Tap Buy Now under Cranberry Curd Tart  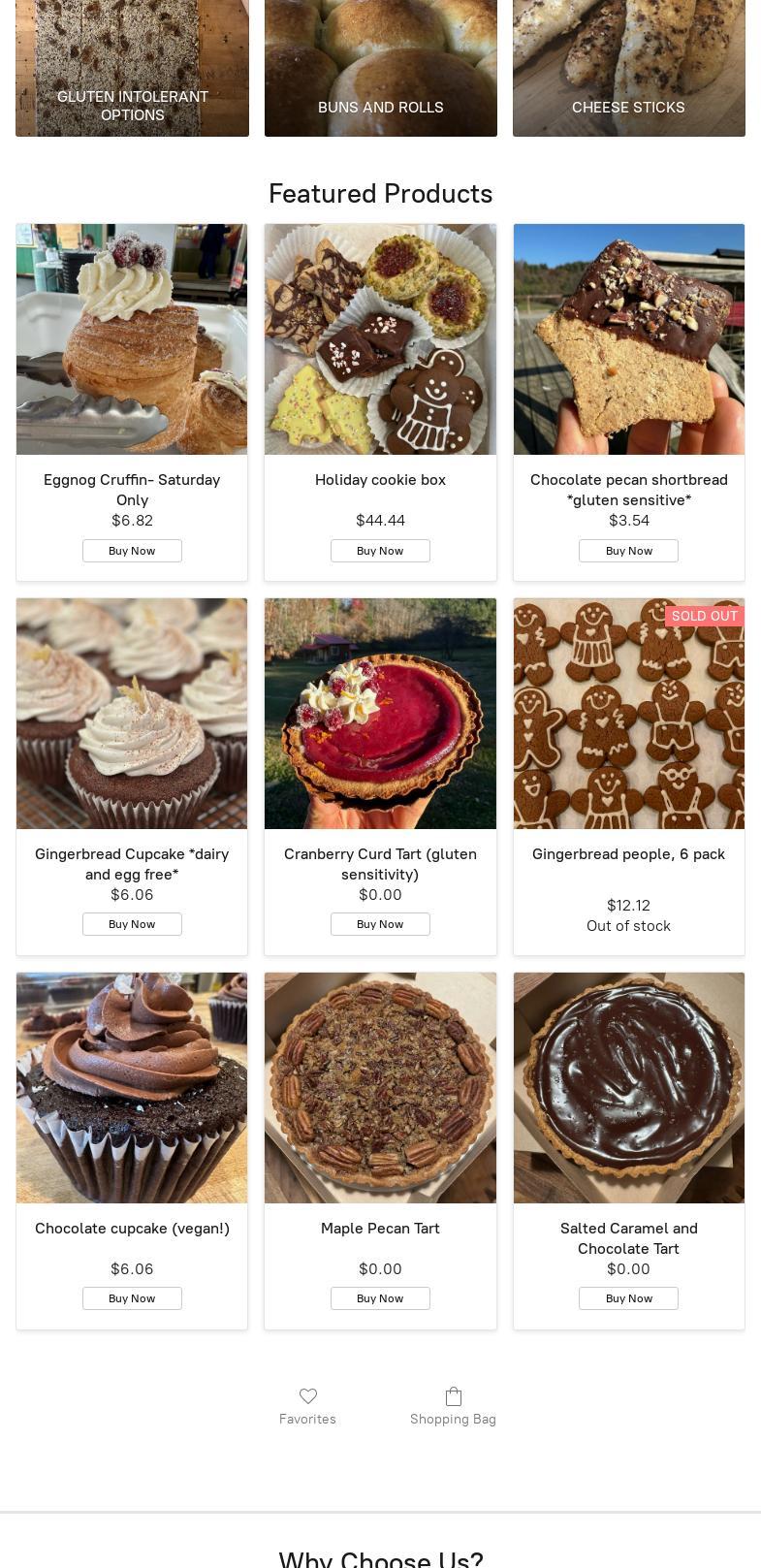[x=380, y=924]
